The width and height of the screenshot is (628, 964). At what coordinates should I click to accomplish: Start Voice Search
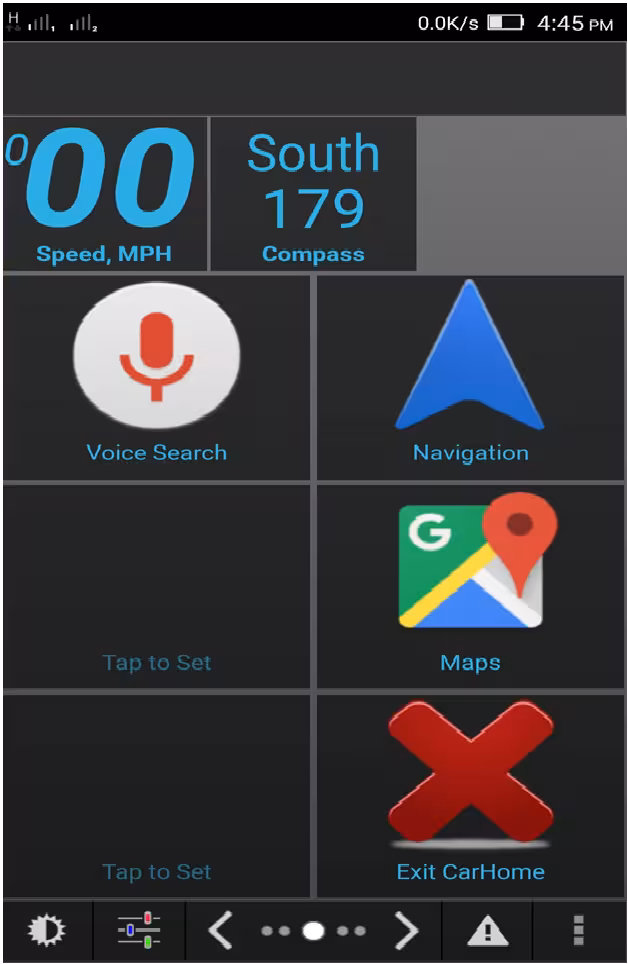click(x=156, y=378)
